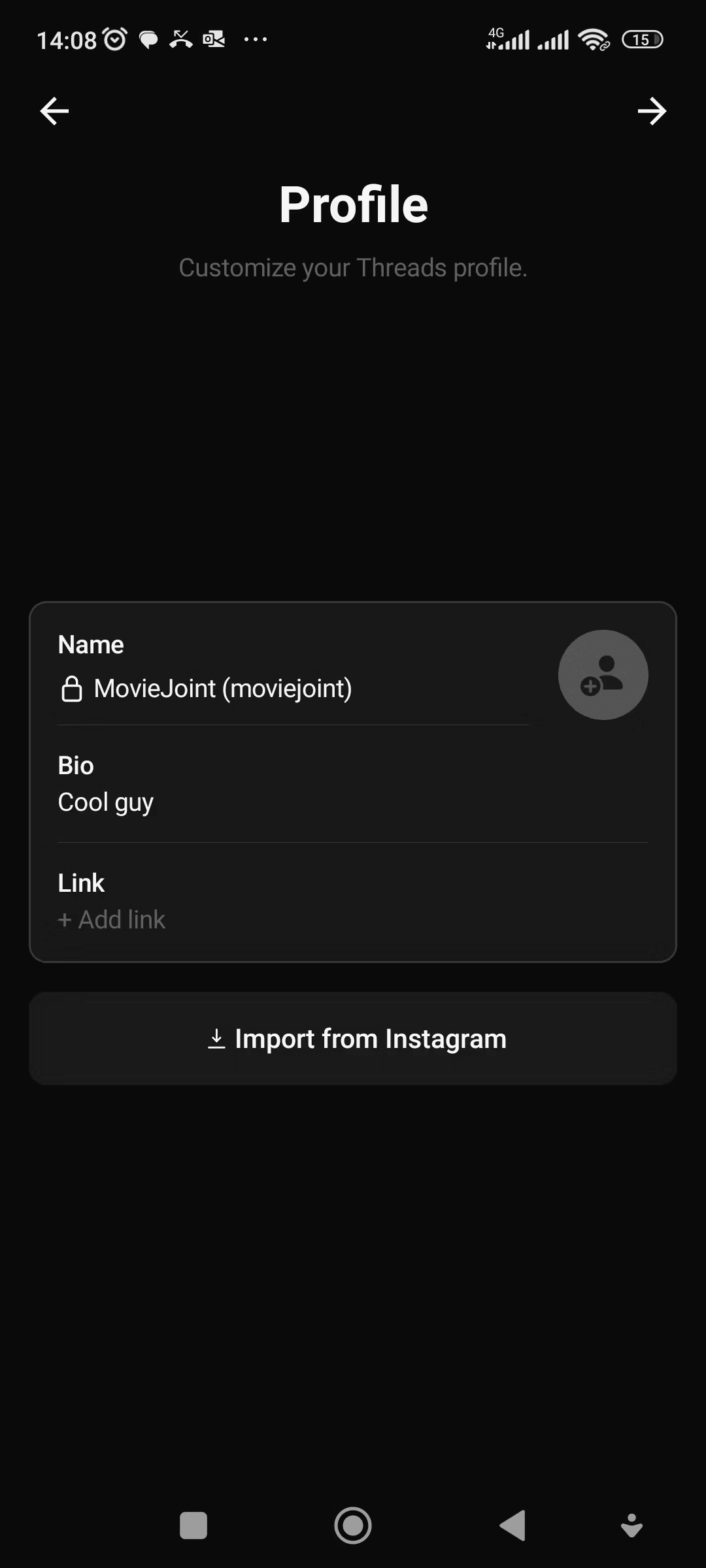The width and height of the screenshot is (706, 1568).
Task: Continue with the forward arrow icon
Action: pos(652,111)
